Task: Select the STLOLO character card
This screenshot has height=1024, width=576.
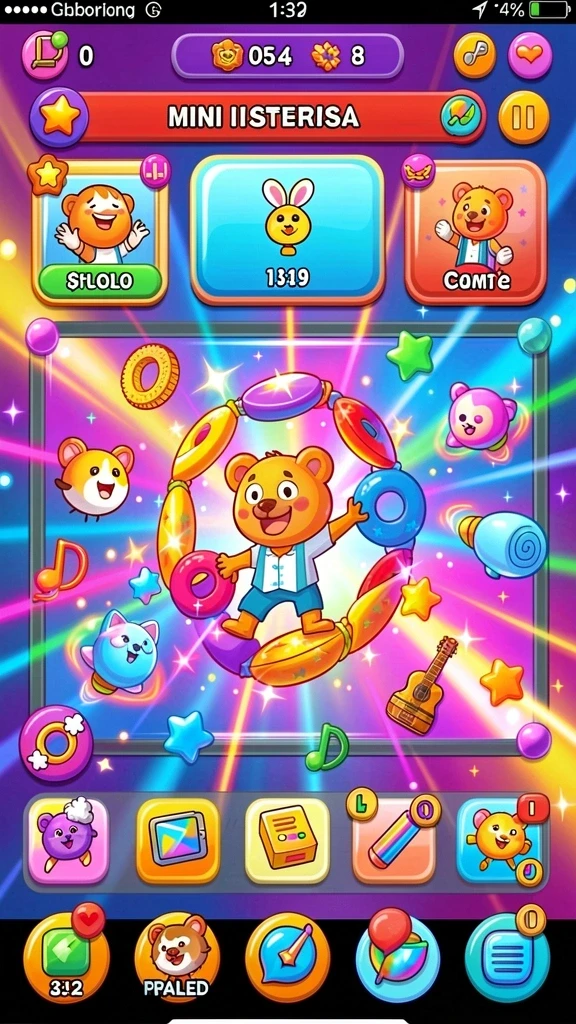Action: click(x=98, y=233)
